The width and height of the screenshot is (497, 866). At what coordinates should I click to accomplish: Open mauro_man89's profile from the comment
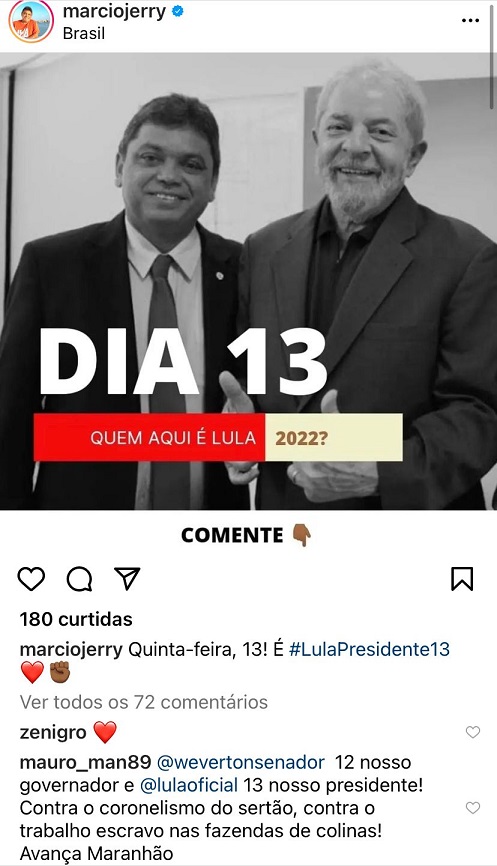coord(85,762)
